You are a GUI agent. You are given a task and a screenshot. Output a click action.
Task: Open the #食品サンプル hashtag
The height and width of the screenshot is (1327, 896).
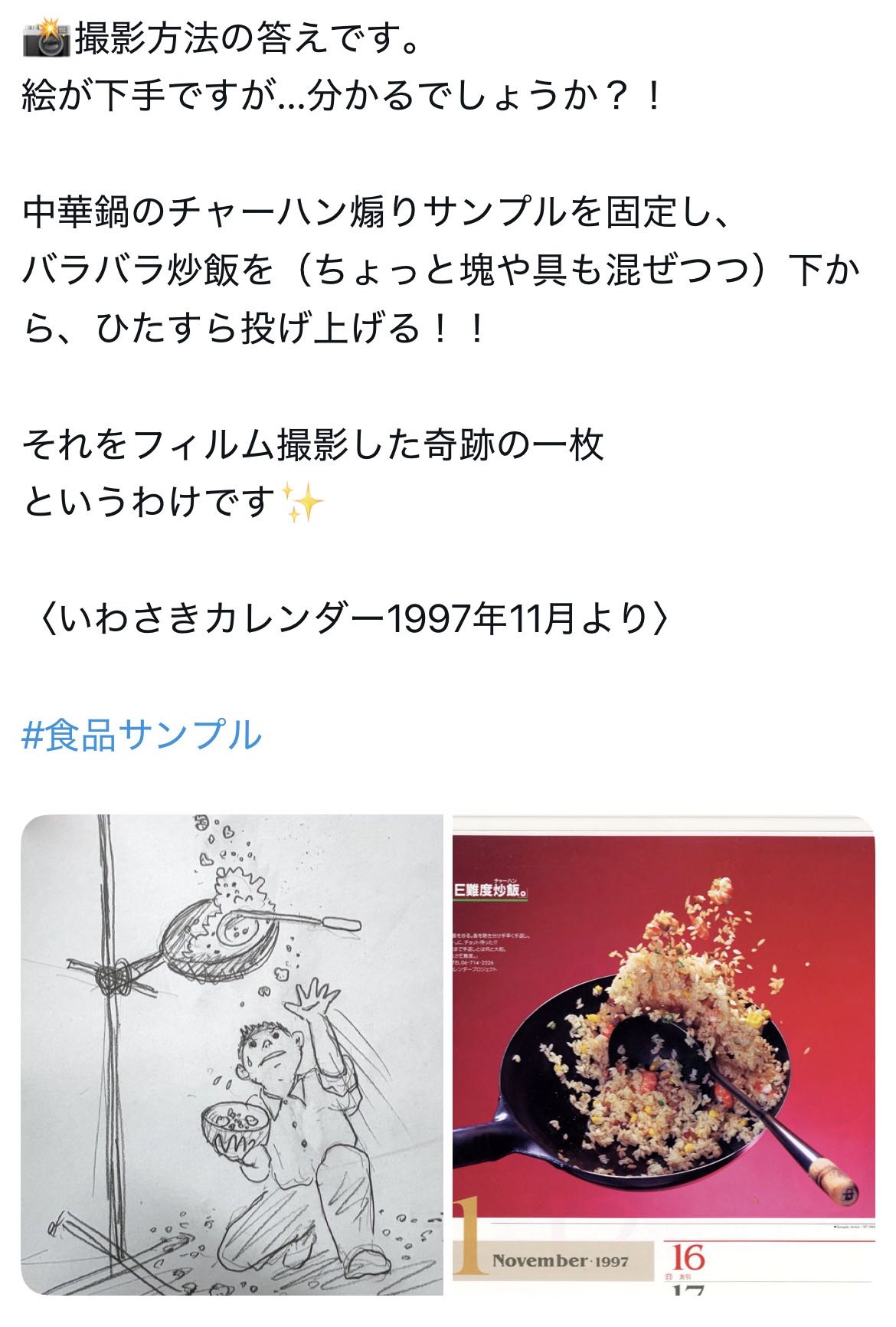[x=142, y=736]
